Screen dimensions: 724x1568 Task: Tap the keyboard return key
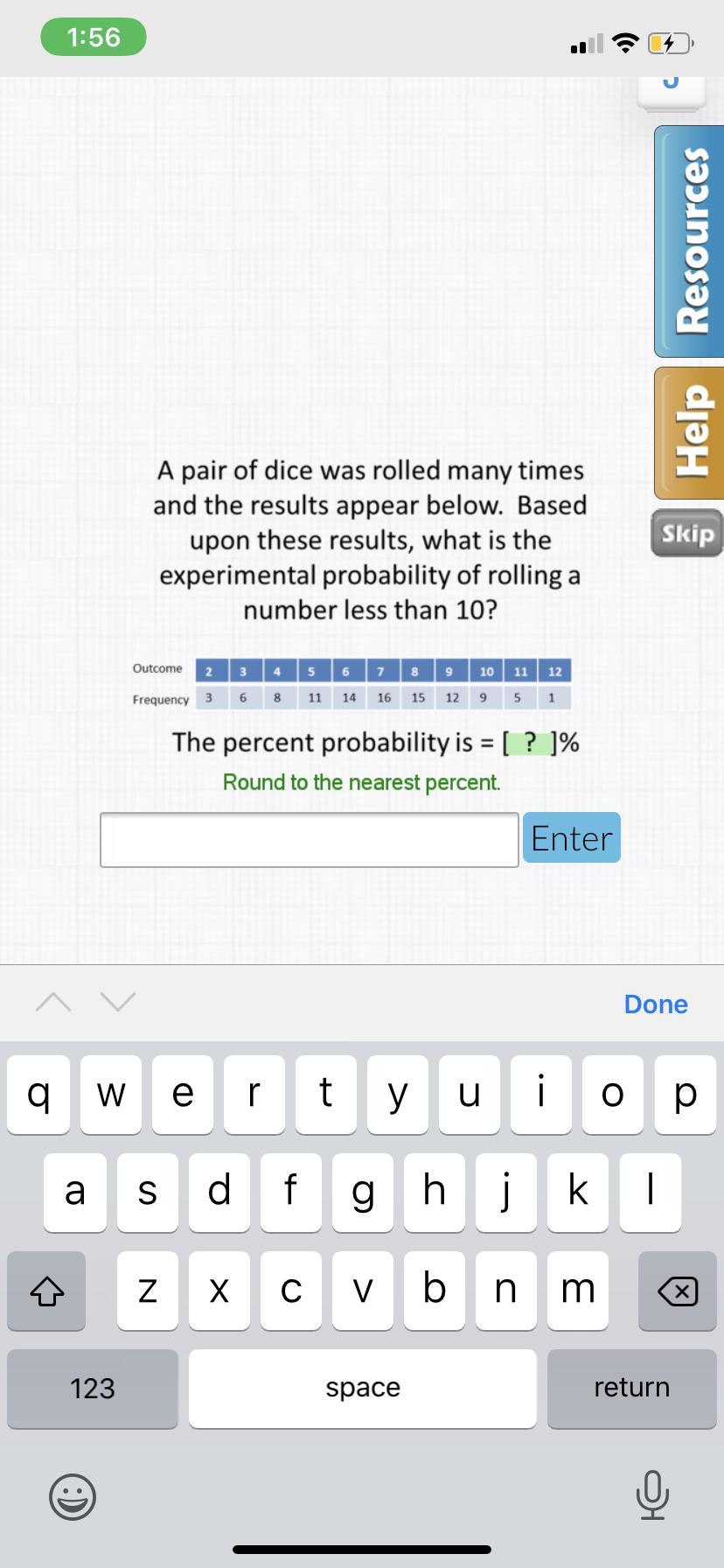(631, 1389)
